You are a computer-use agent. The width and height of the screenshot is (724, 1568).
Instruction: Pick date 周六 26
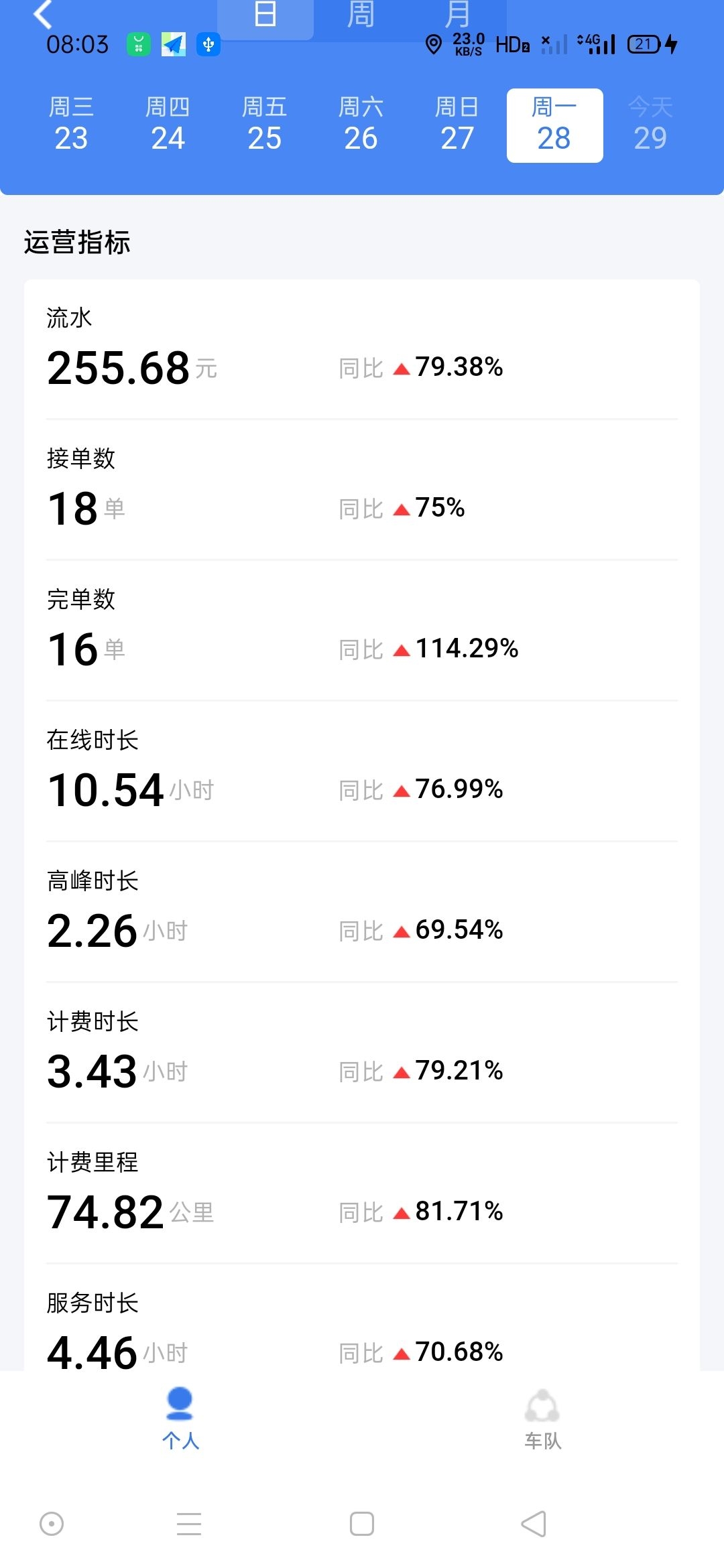coord(361,125)
